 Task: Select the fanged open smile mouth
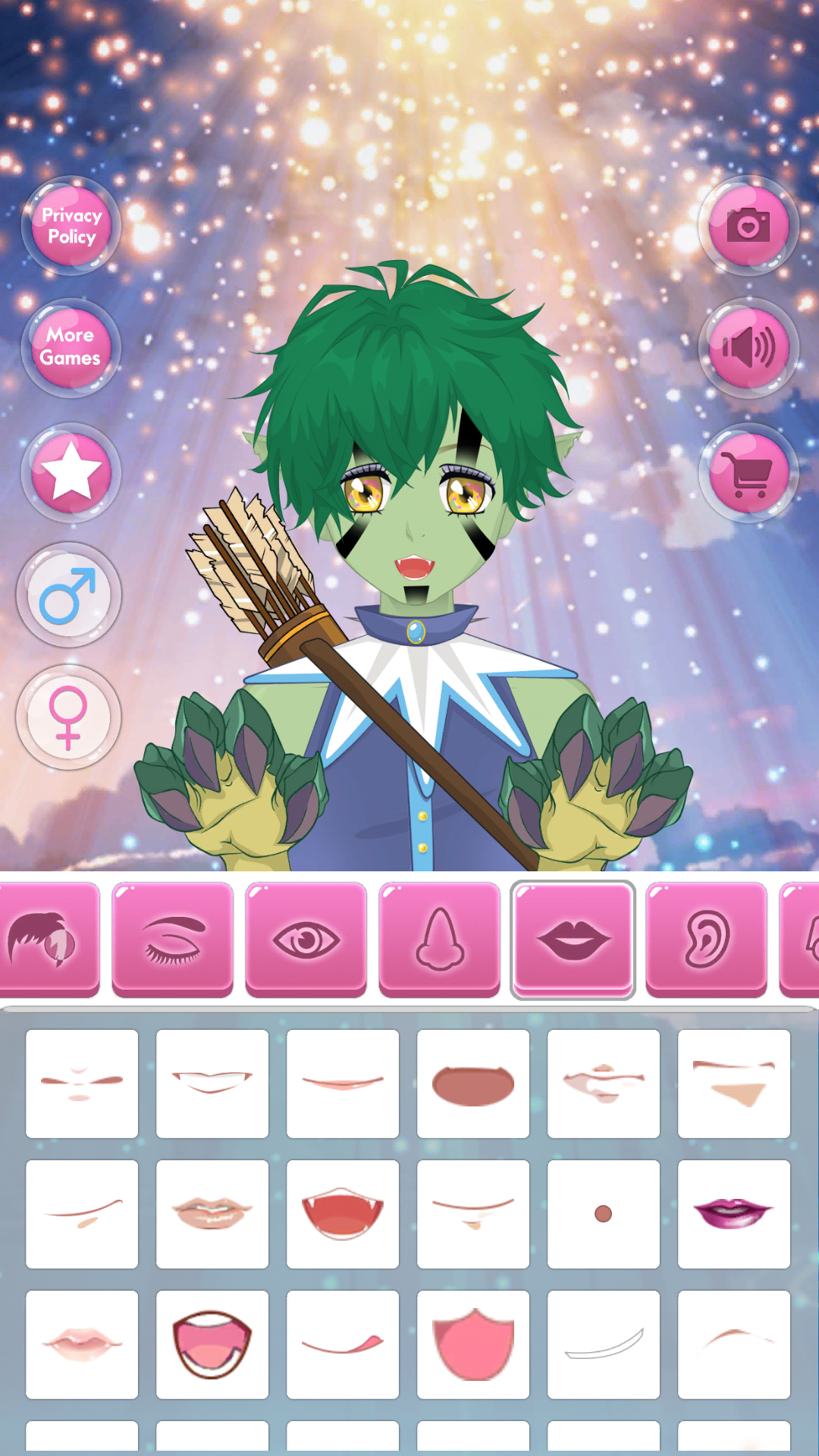click(343, 1210)
